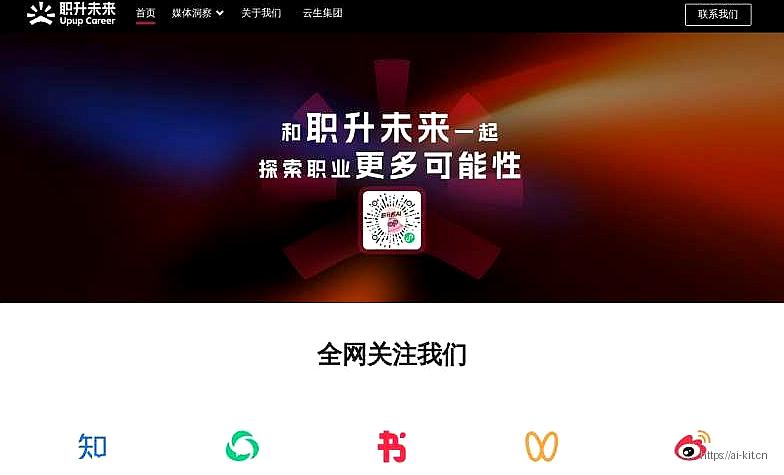
Task: Open the 关于我们 page
Action: (261, 14)
